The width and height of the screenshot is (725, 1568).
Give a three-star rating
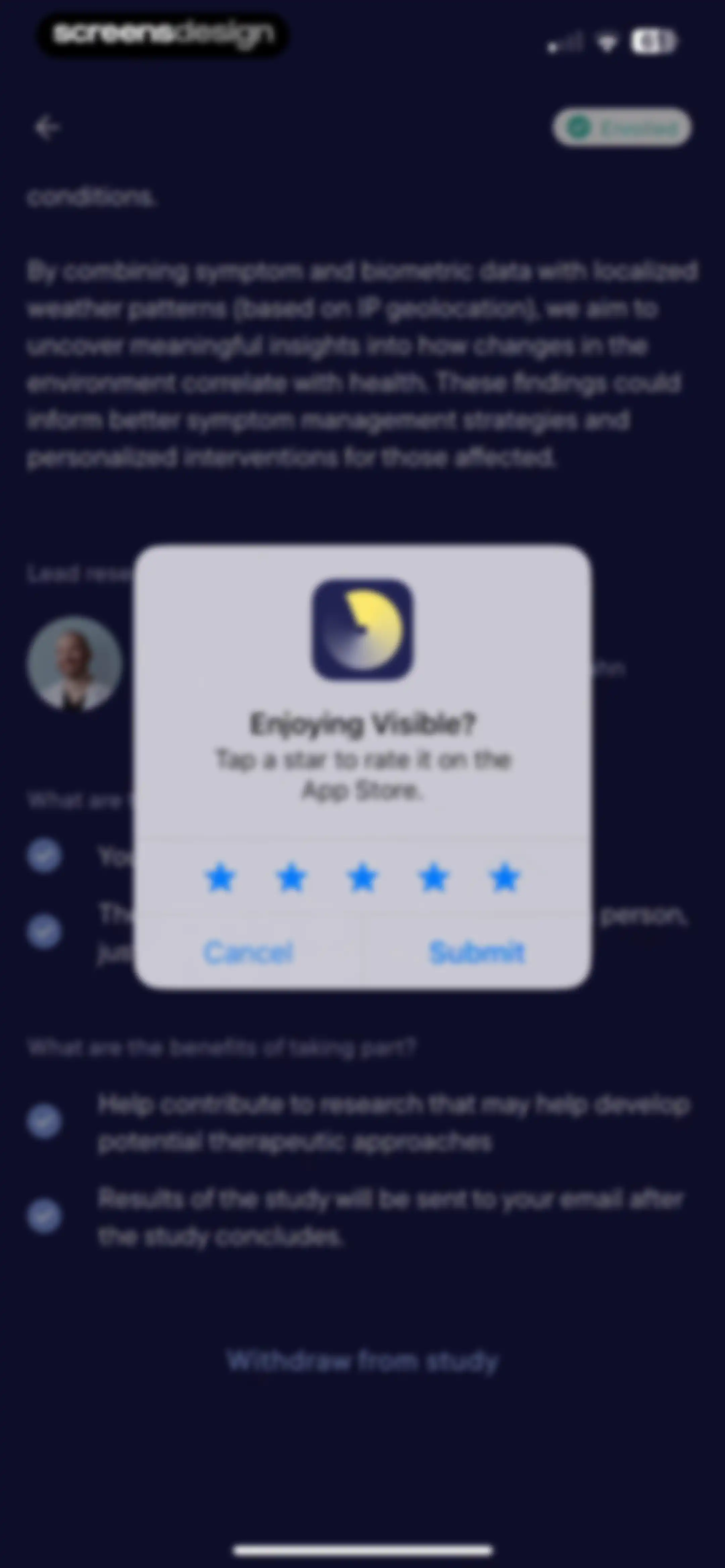[x=363, y=877]
